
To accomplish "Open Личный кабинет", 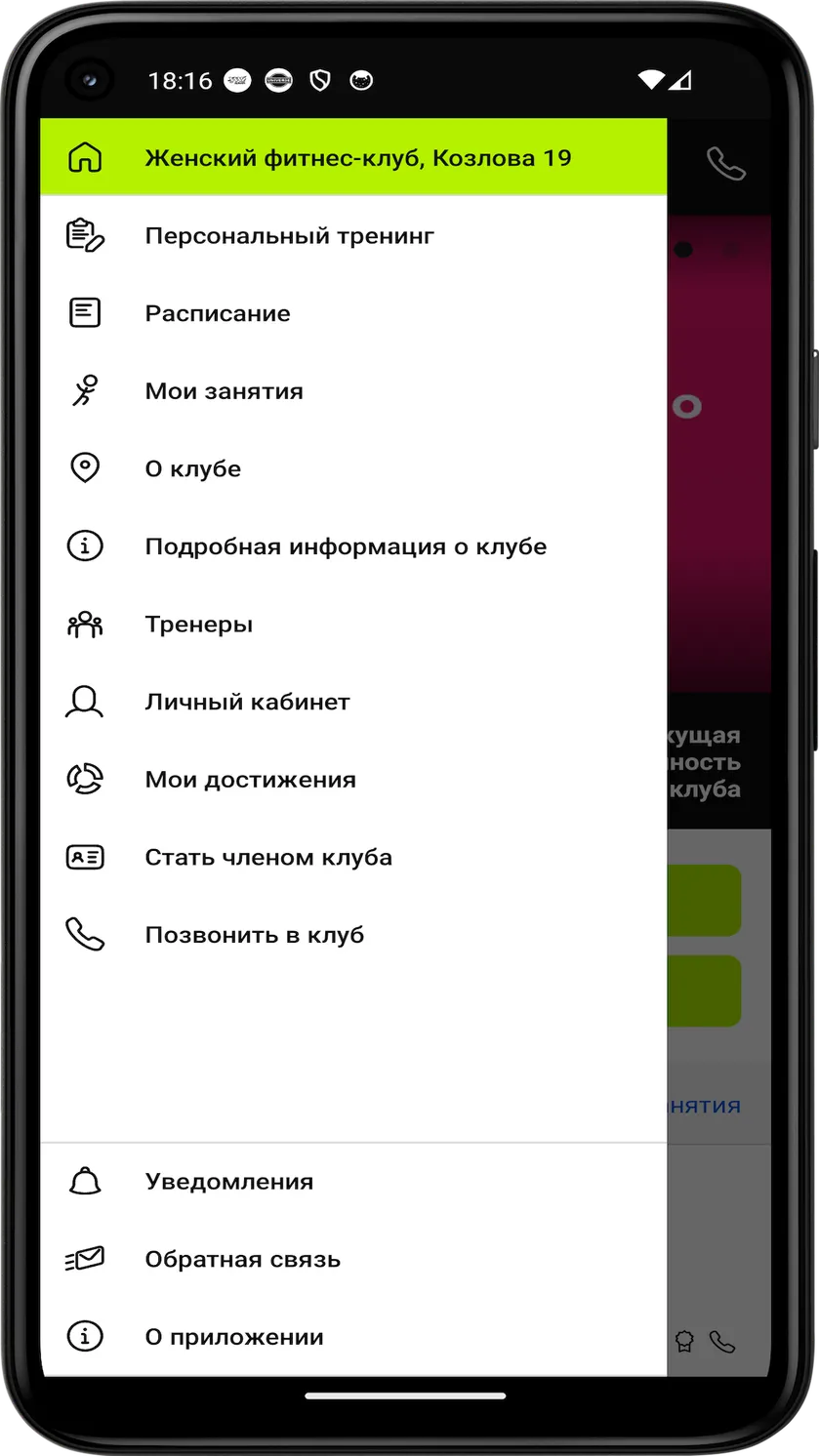I will pos(353,702).
